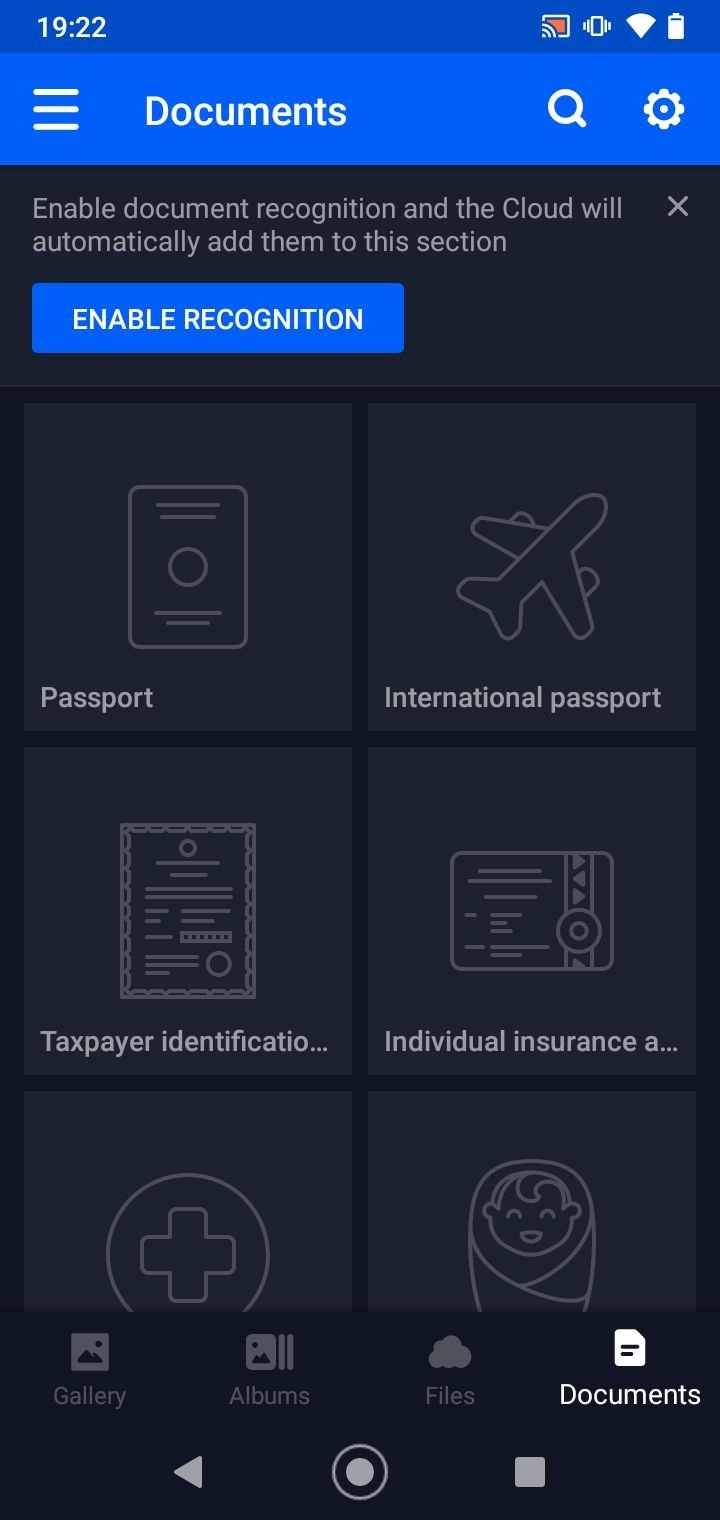Switch to the Albums tab

click(270, 1370)
